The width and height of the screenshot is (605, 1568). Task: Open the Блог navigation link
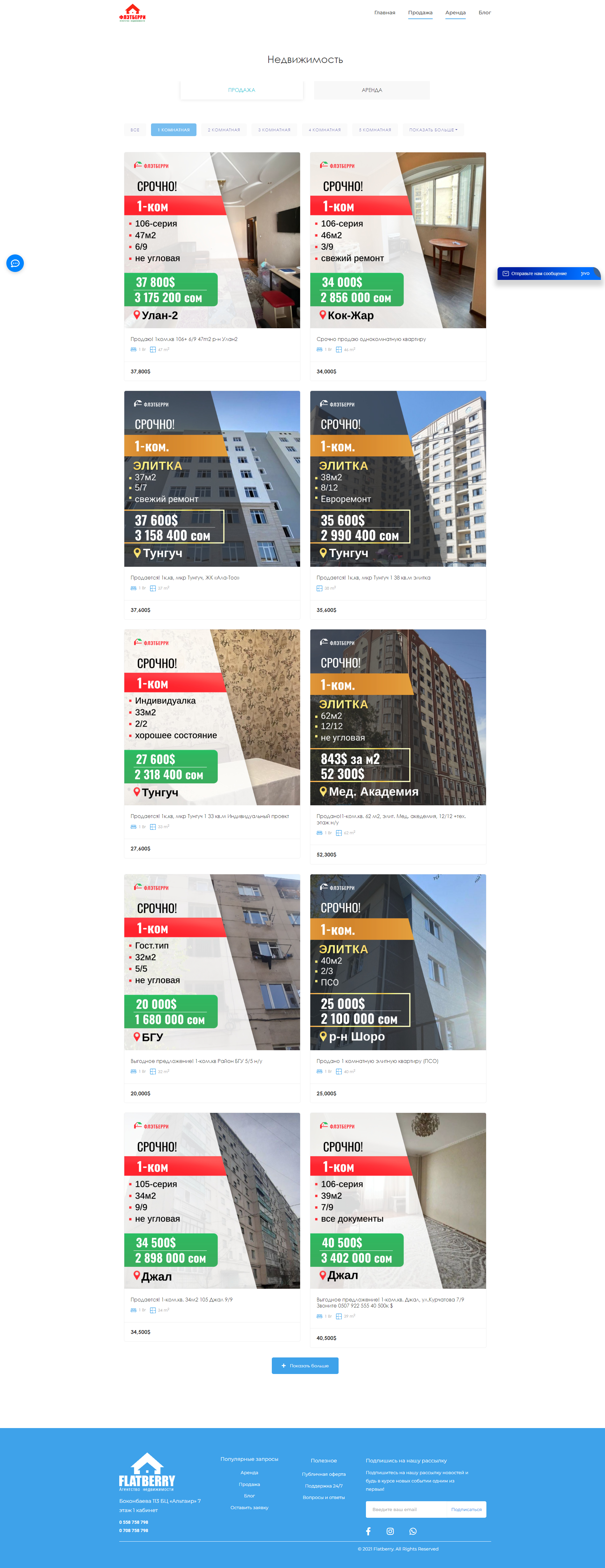(x=484, y=12)
